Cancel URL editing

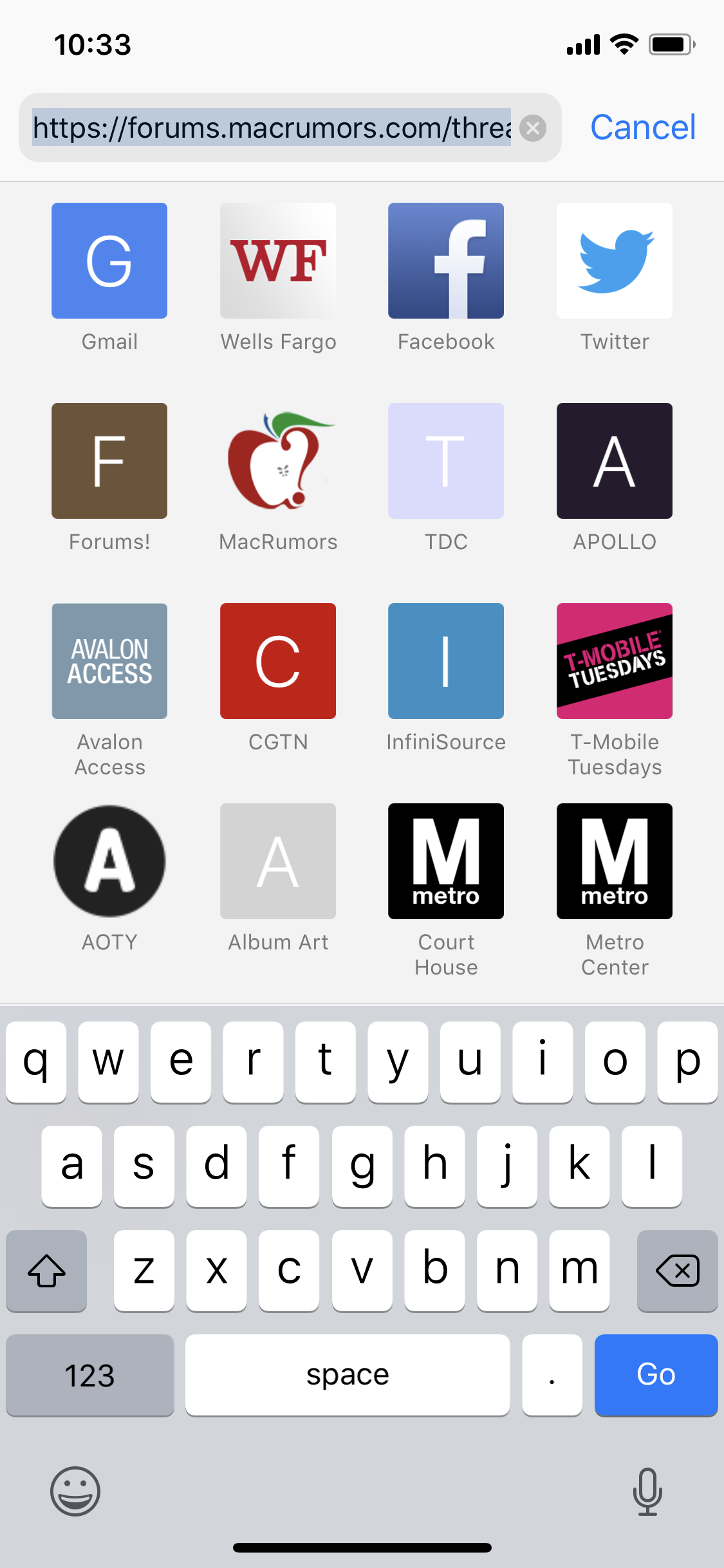(642, 127)
